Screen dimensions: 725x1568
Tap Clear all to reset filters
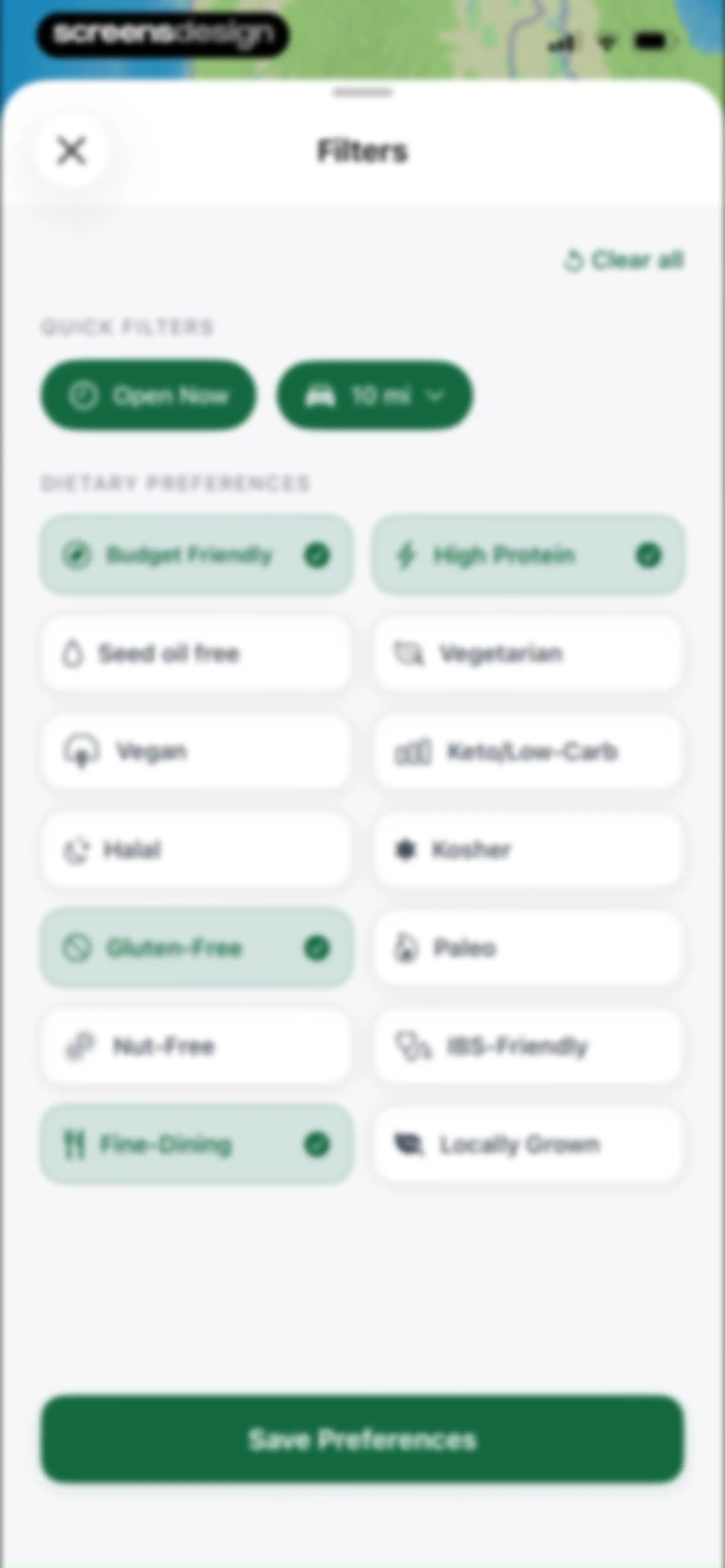(x=624, y=261)
